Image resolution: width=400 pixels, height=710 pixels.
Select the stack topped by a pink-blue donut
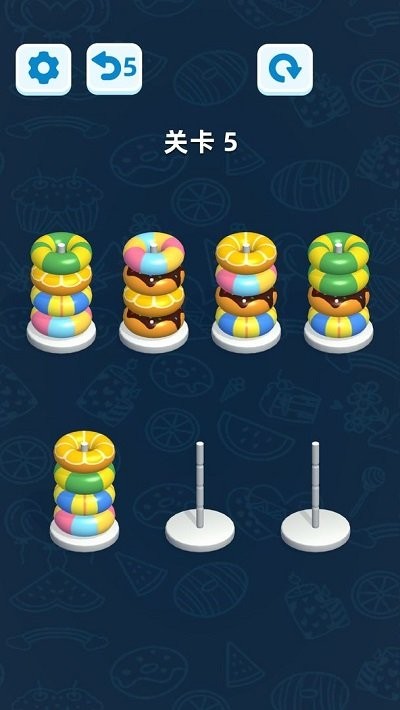[x=154, y=292]
